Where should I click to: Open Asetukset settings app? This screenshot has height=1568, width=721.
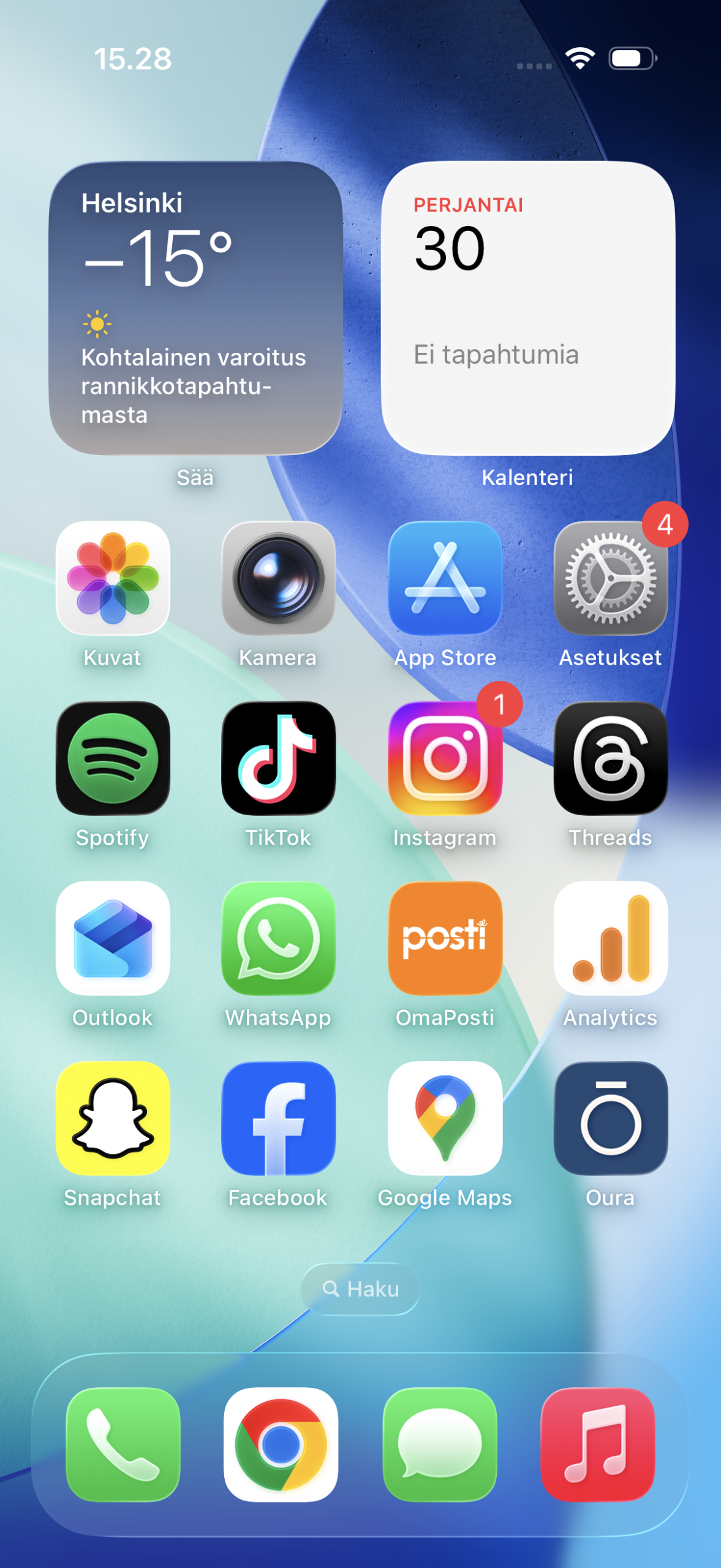click(x=610, y=578)
